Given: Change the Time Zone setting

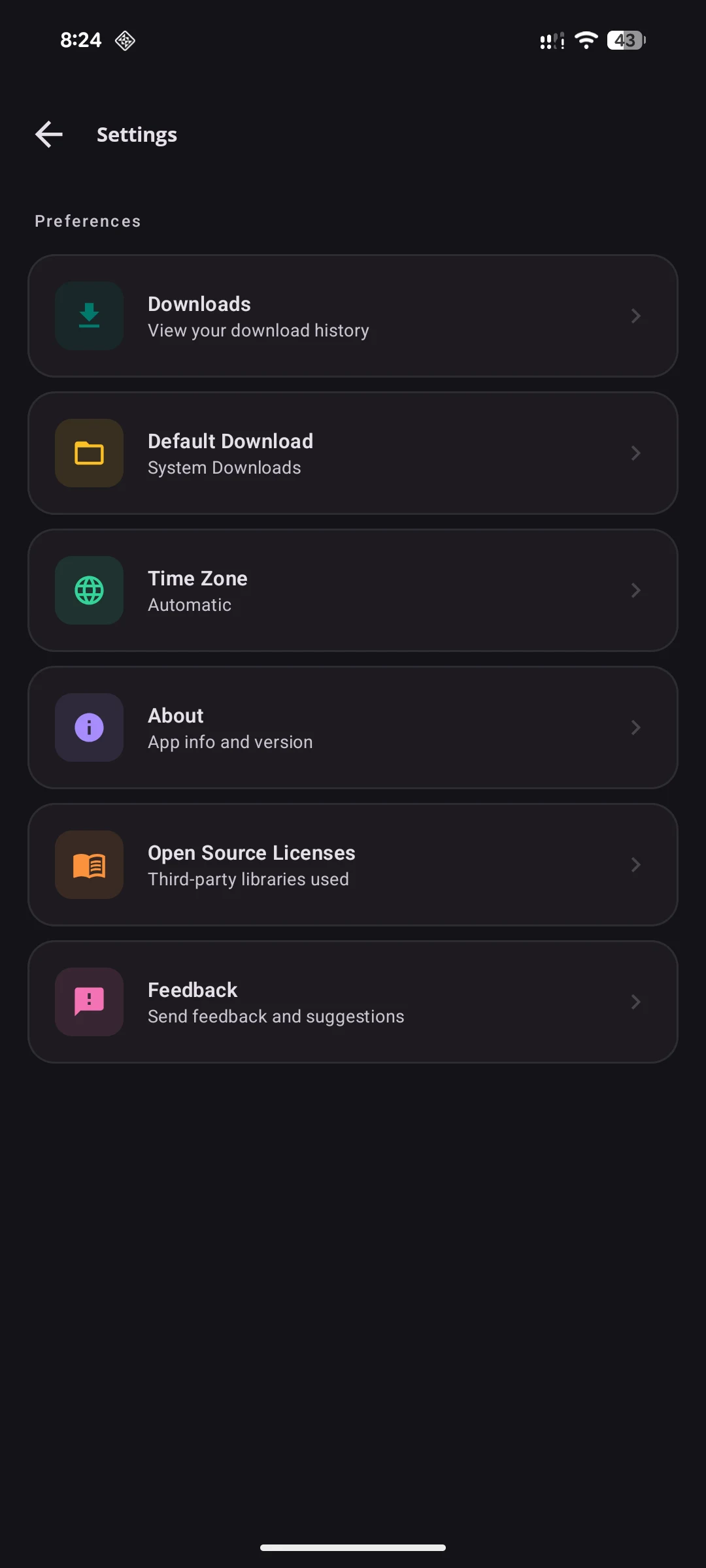Looking at the screenshot, I should pyautogui.click(x=353, y=591).
